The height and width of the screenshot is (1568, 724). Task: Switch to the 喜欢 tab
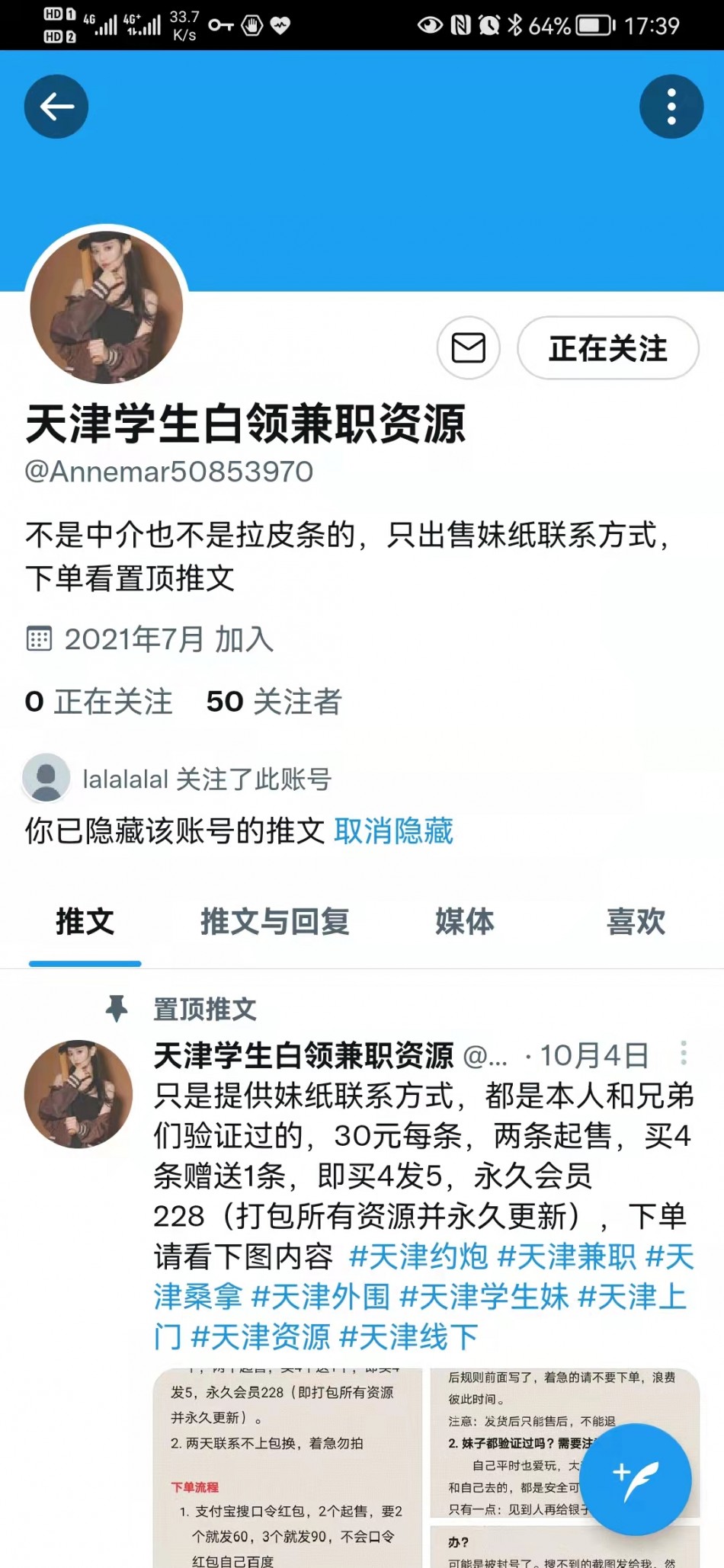pos(636,922)
